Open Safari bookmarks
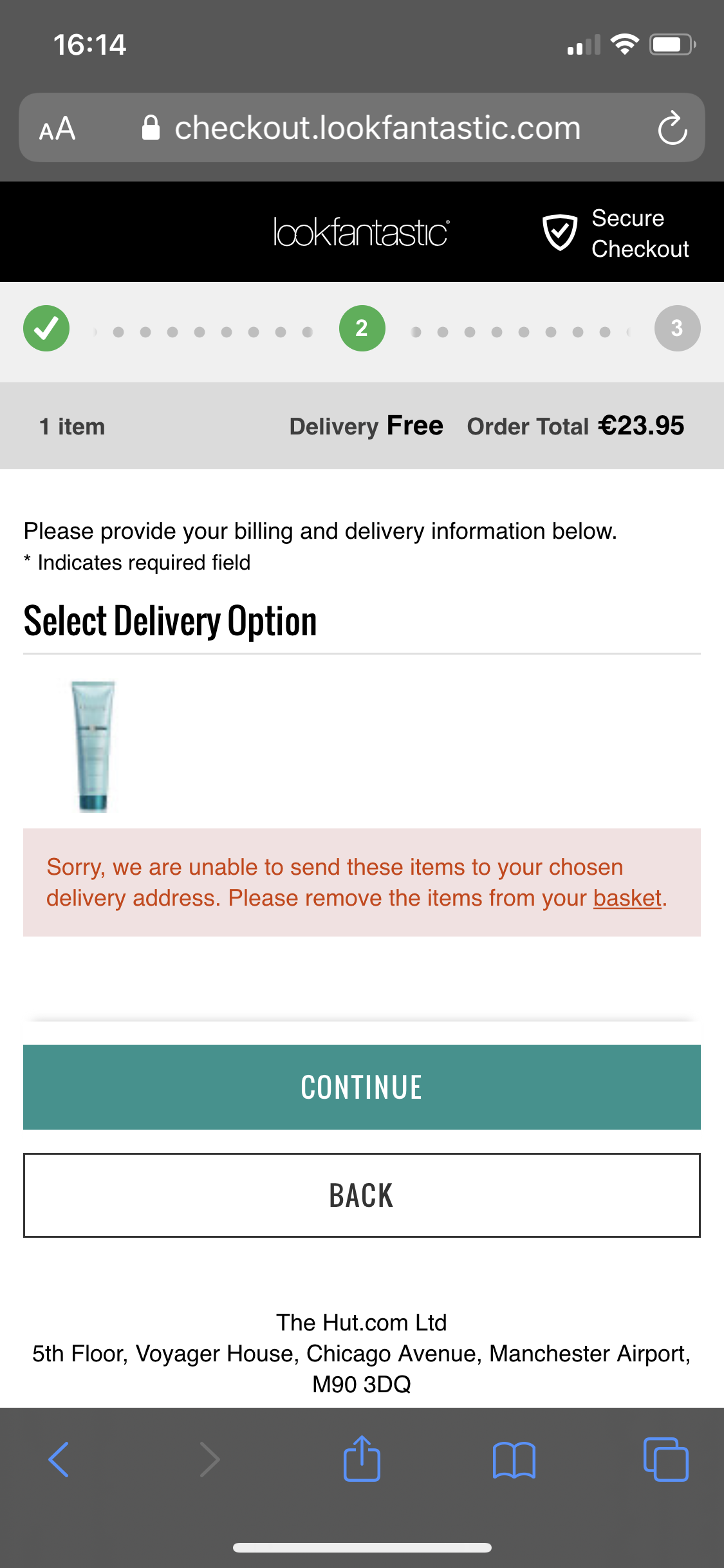The height and width of the screenshot is (1568, 724). [514, 1460]
